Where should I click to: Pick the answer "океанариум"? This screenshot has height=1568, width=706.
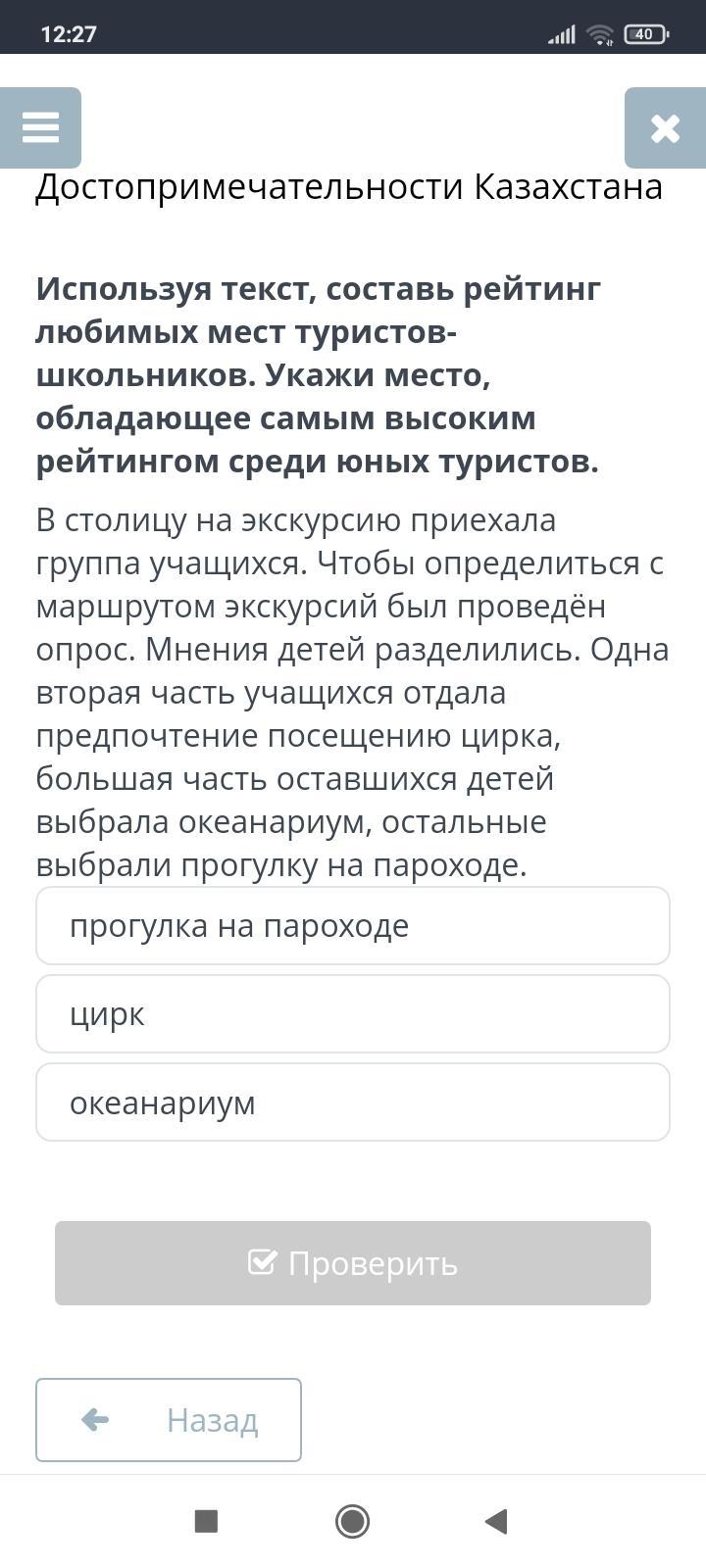353,1102
